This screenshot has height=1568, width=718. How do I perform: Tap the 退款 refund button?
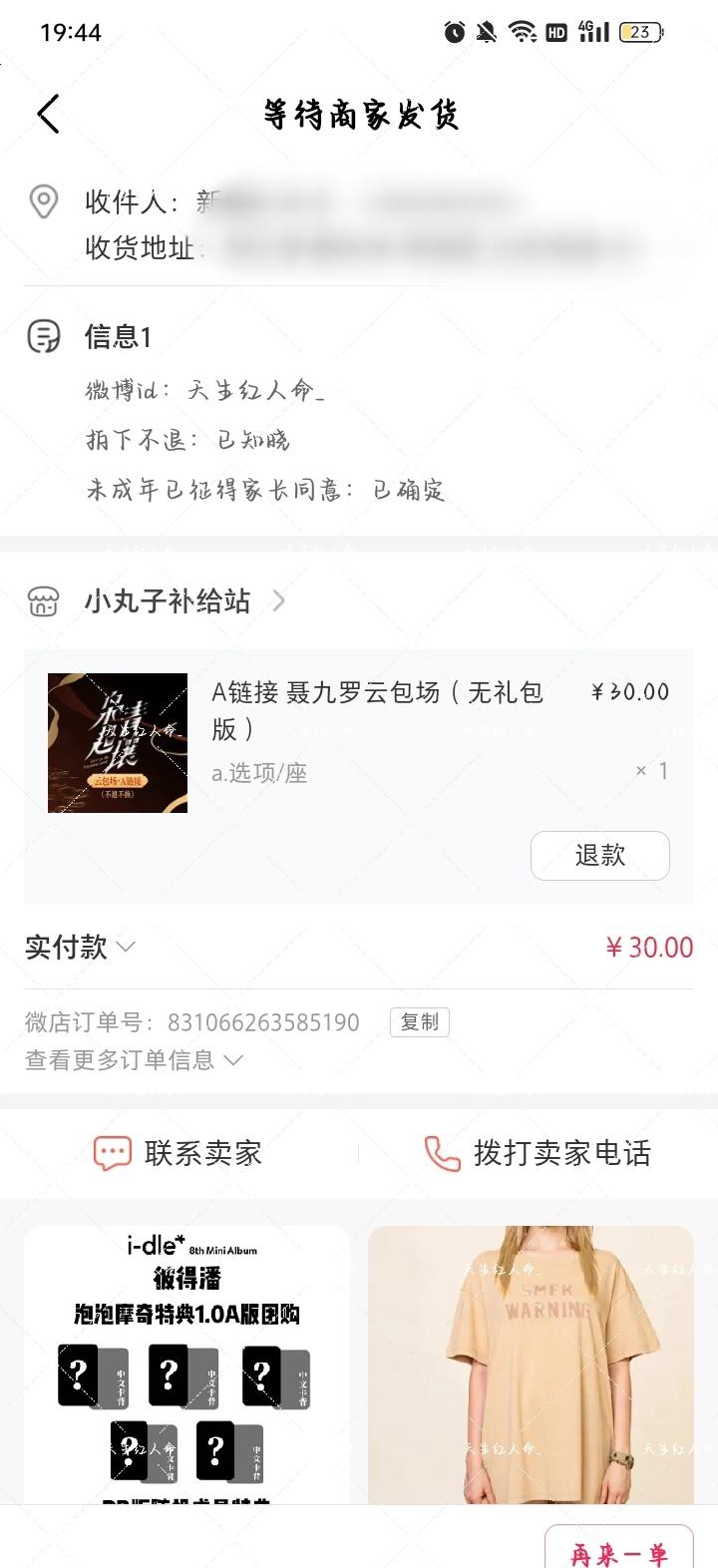tap(599, 855)
